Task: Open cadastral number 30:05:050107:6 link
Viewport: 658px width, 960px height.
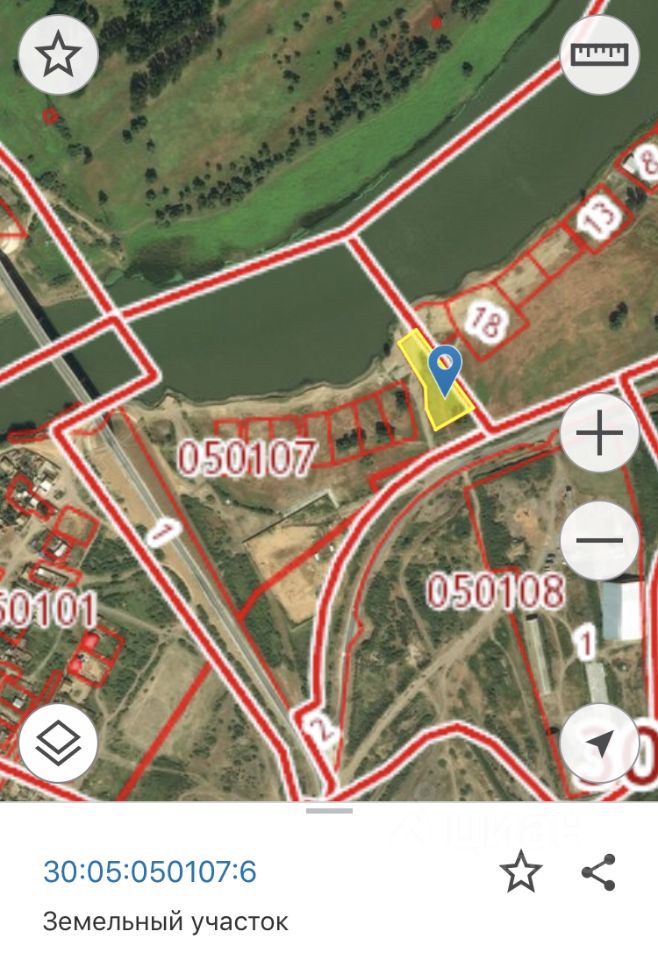Action: pyautogui.click(x=150, y=872)
